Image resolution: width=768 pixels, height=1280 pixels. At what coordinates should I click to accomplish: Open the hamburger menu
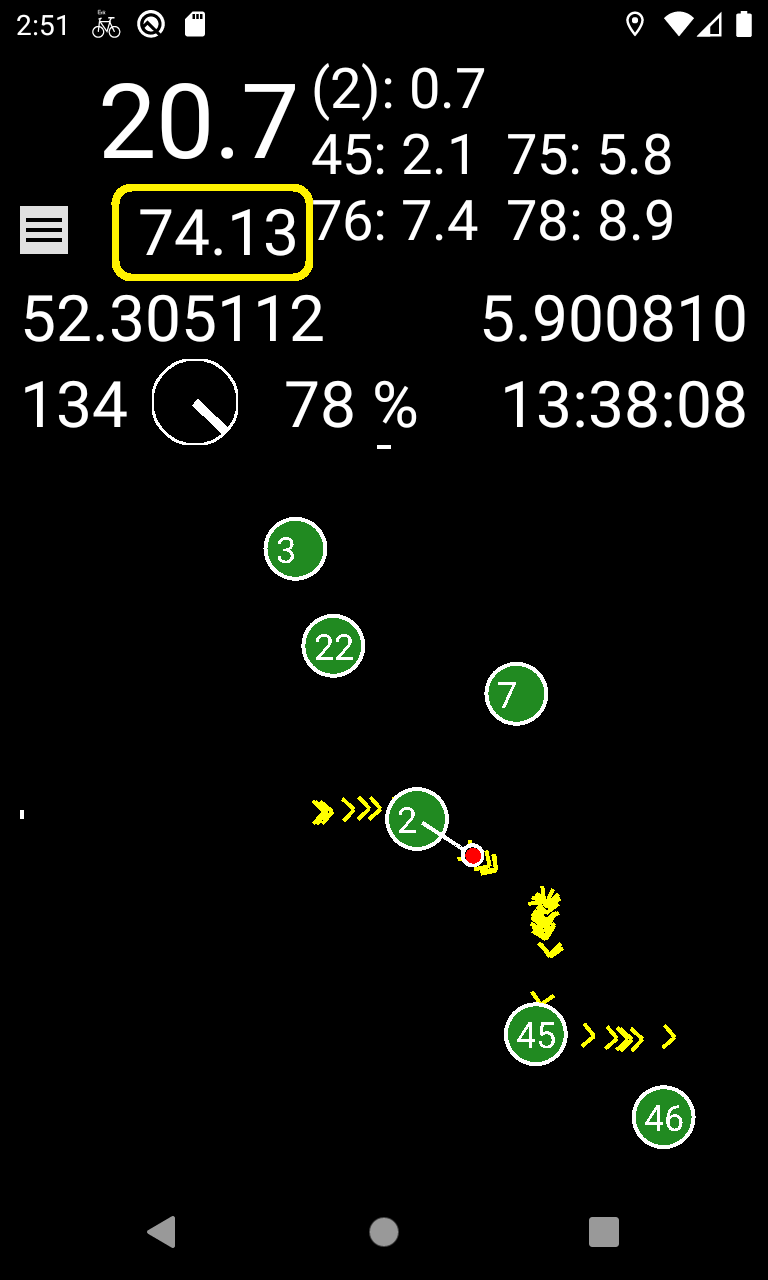click(x=44, y=230)
